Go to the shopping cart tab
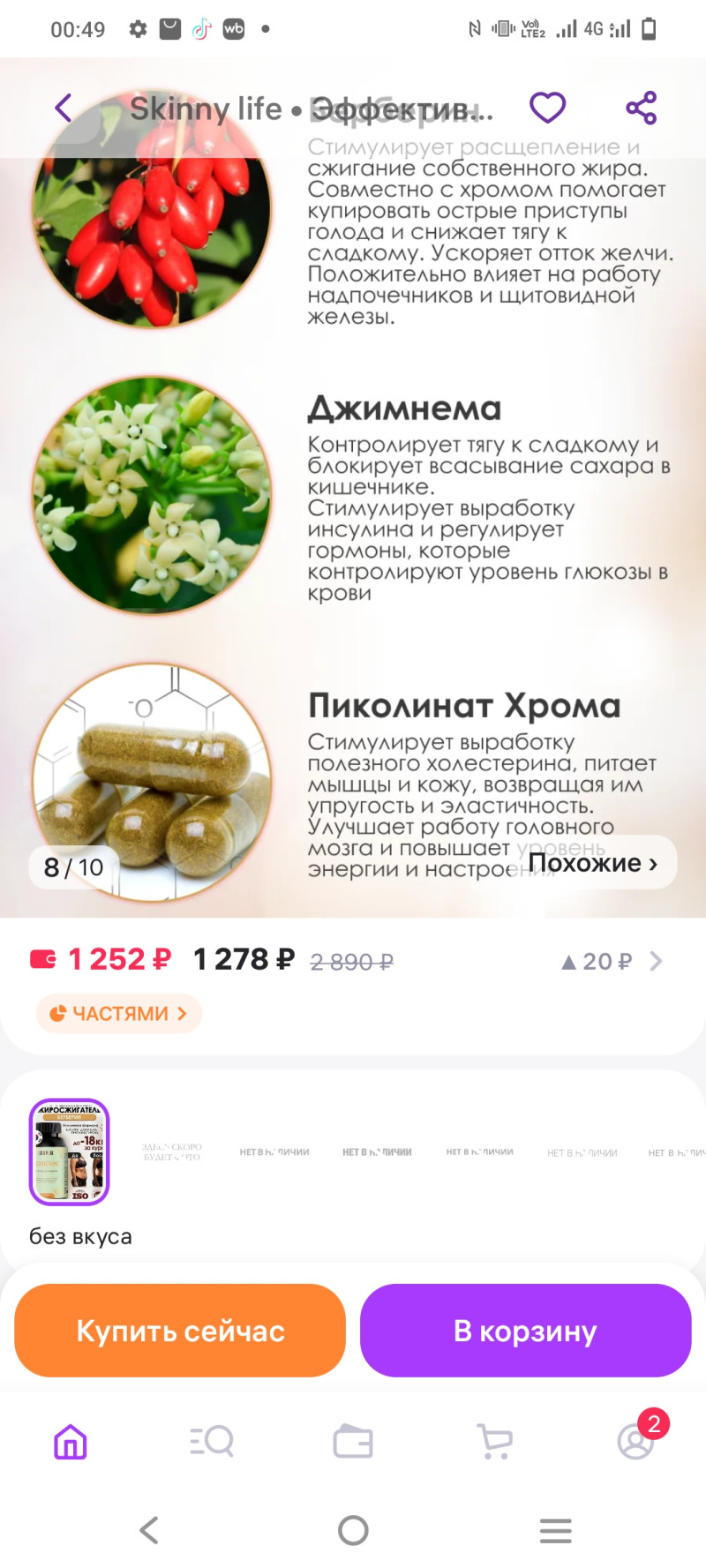 click(494, 1443)
